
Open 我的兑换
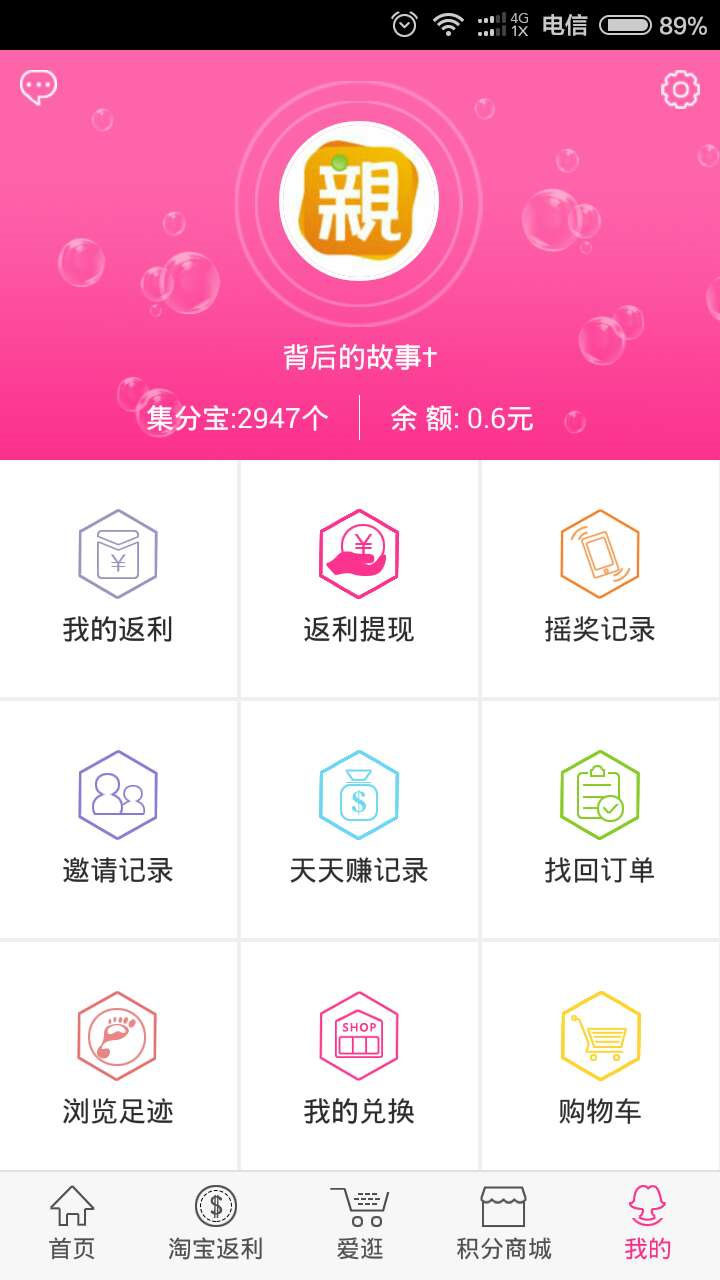(359, 1056)
